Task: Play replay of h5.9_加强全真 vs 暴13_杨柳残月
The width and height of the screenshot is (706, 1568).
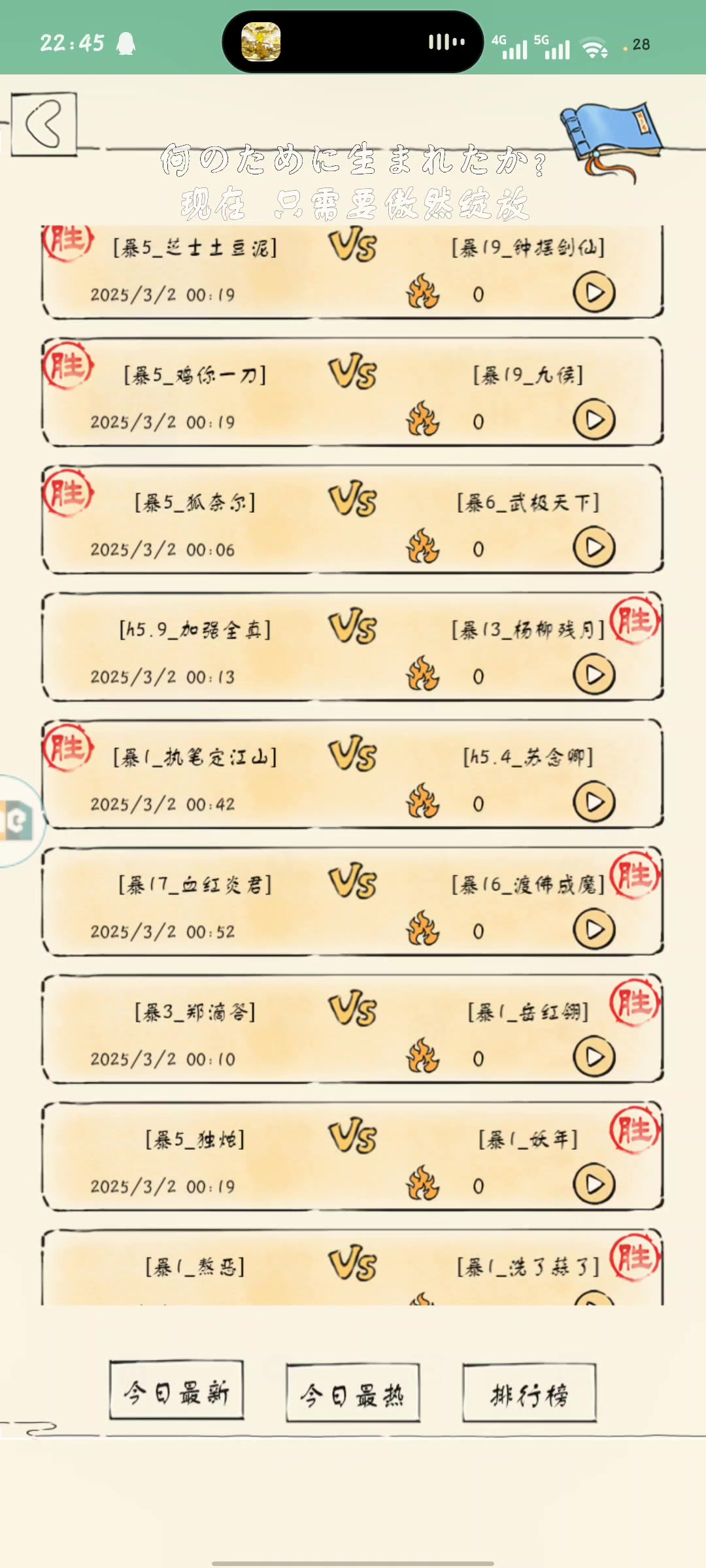Action: [594, 675]
